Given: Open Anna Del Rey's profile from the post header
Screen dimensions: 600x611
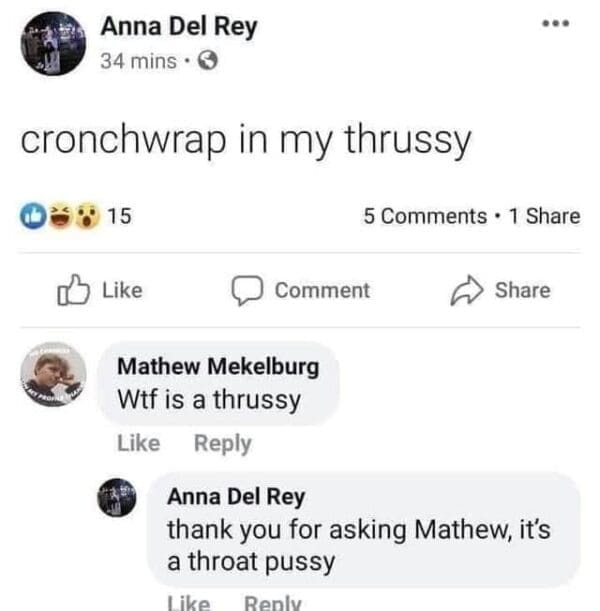Looking at the screenshot, I should pyautogui.click(x=178, y=27).
